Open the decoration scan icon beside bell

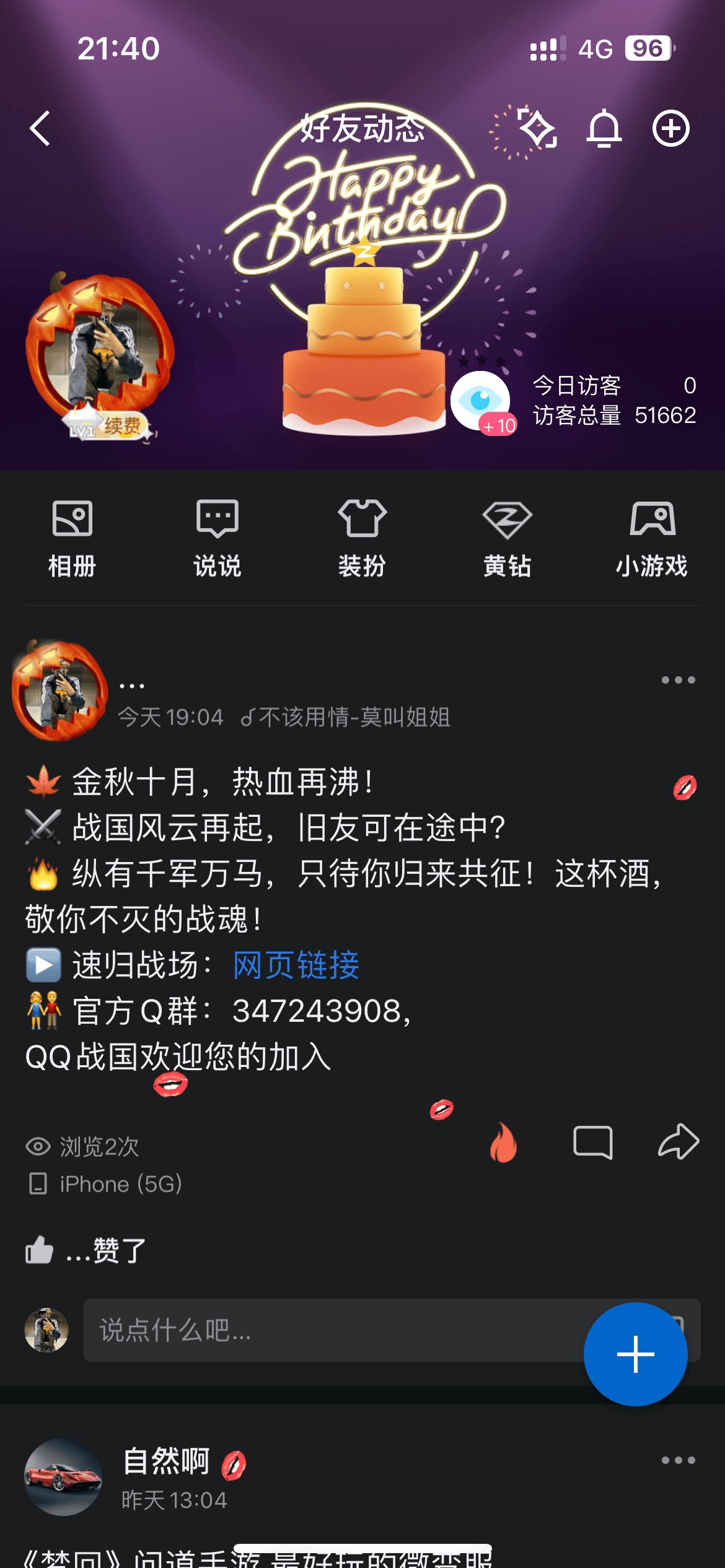tap(537, 129)
